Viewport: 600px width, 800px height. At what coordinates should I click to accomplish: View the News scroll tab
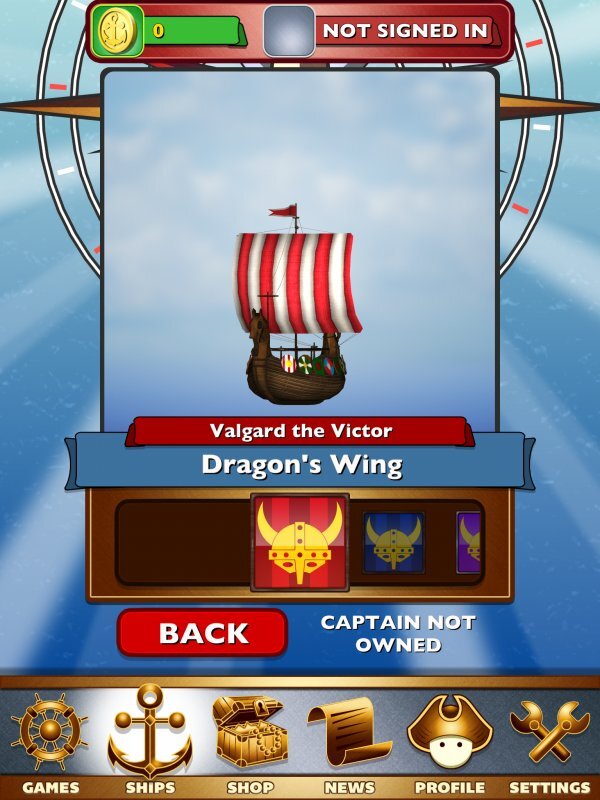coord(349,742)
